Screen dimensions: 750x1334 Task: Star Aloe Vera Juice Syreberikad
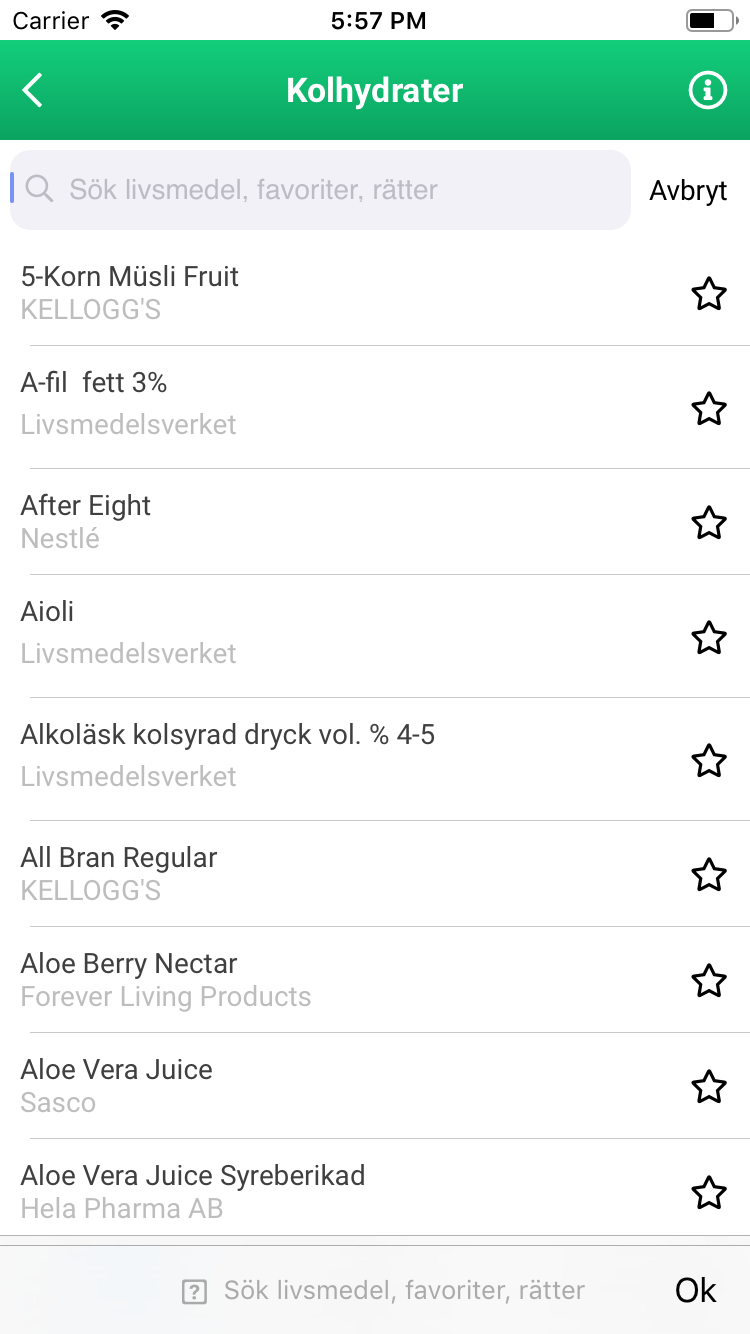click(709, 1192)
